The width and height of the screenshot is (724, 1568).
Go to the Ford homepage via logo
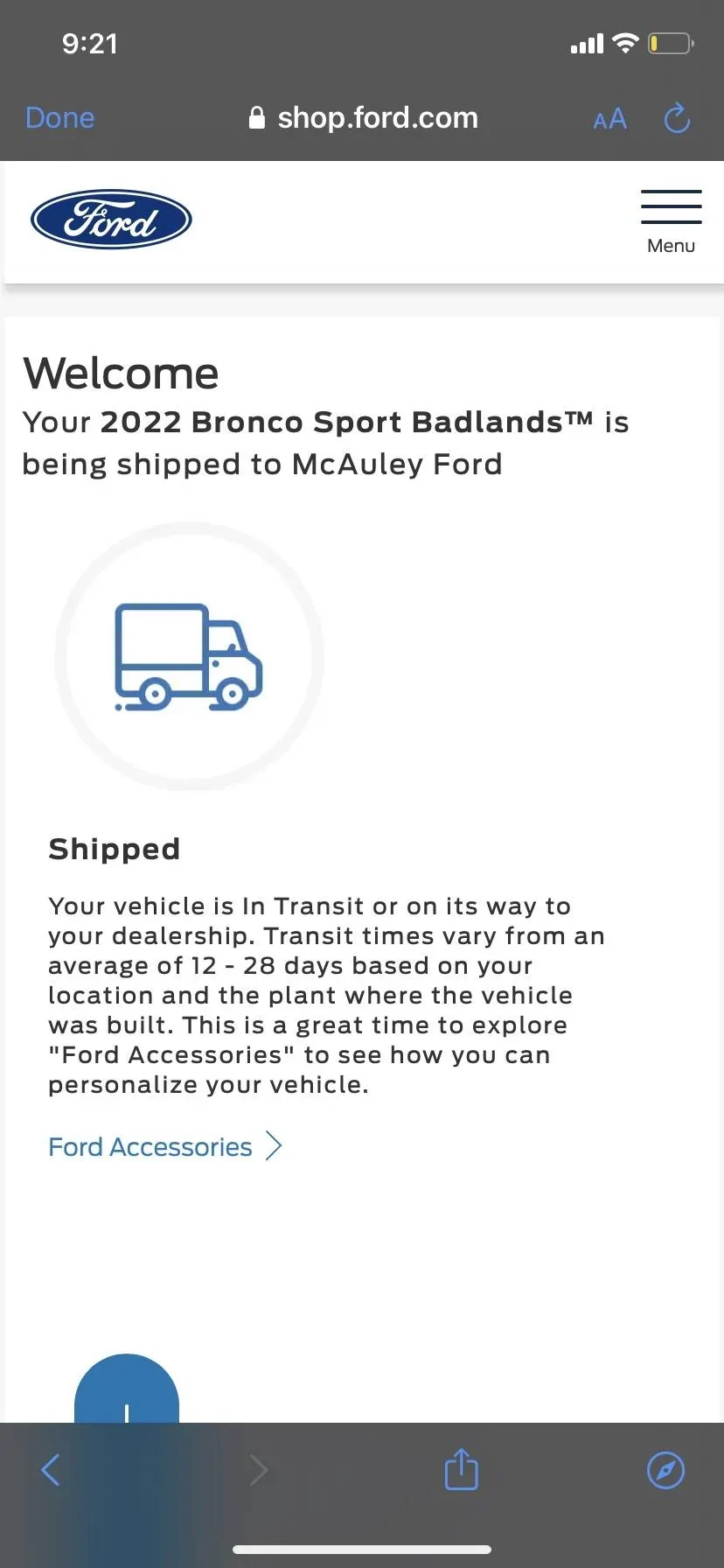click(x=111, y=220)
